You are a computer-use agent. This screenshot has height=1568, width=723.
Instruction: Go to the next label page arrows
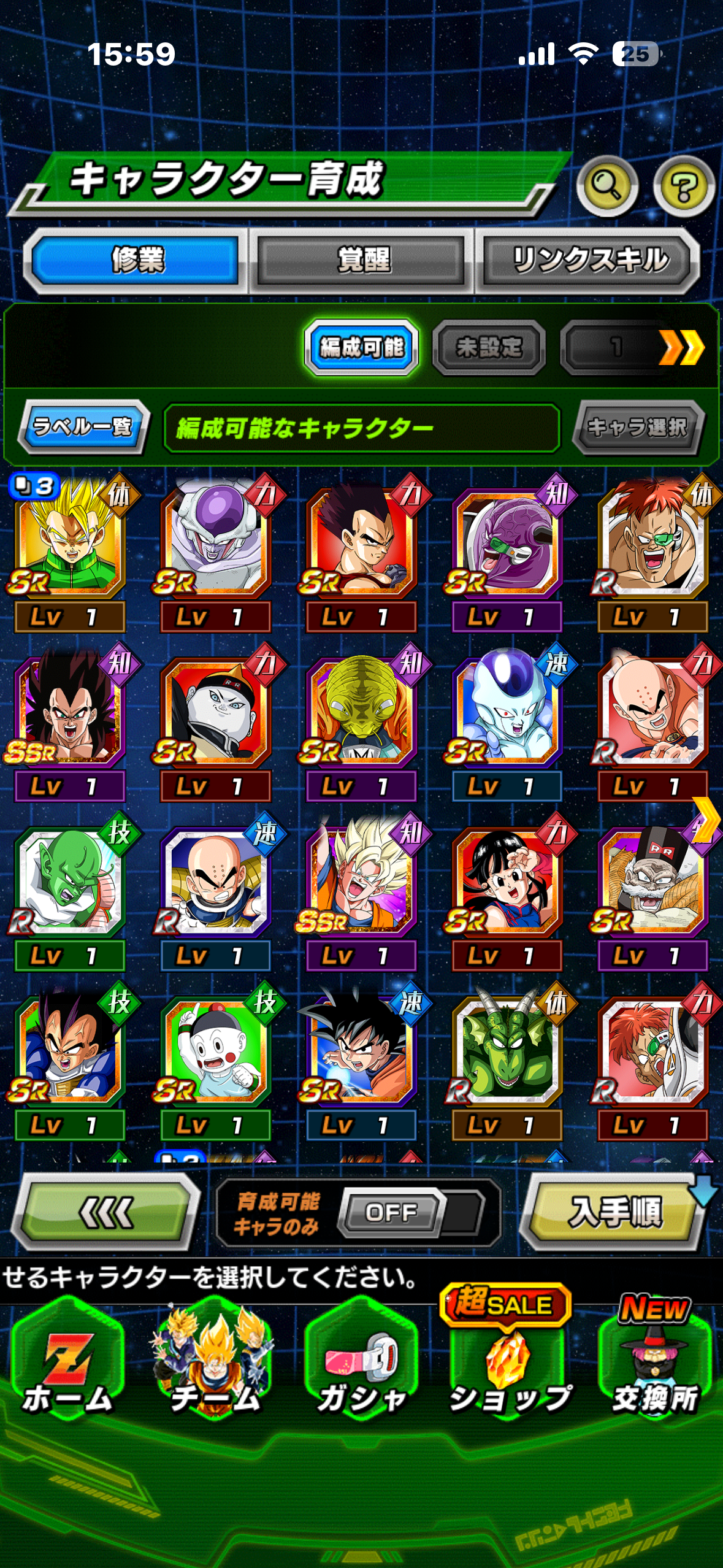click(x=681, y=348)
